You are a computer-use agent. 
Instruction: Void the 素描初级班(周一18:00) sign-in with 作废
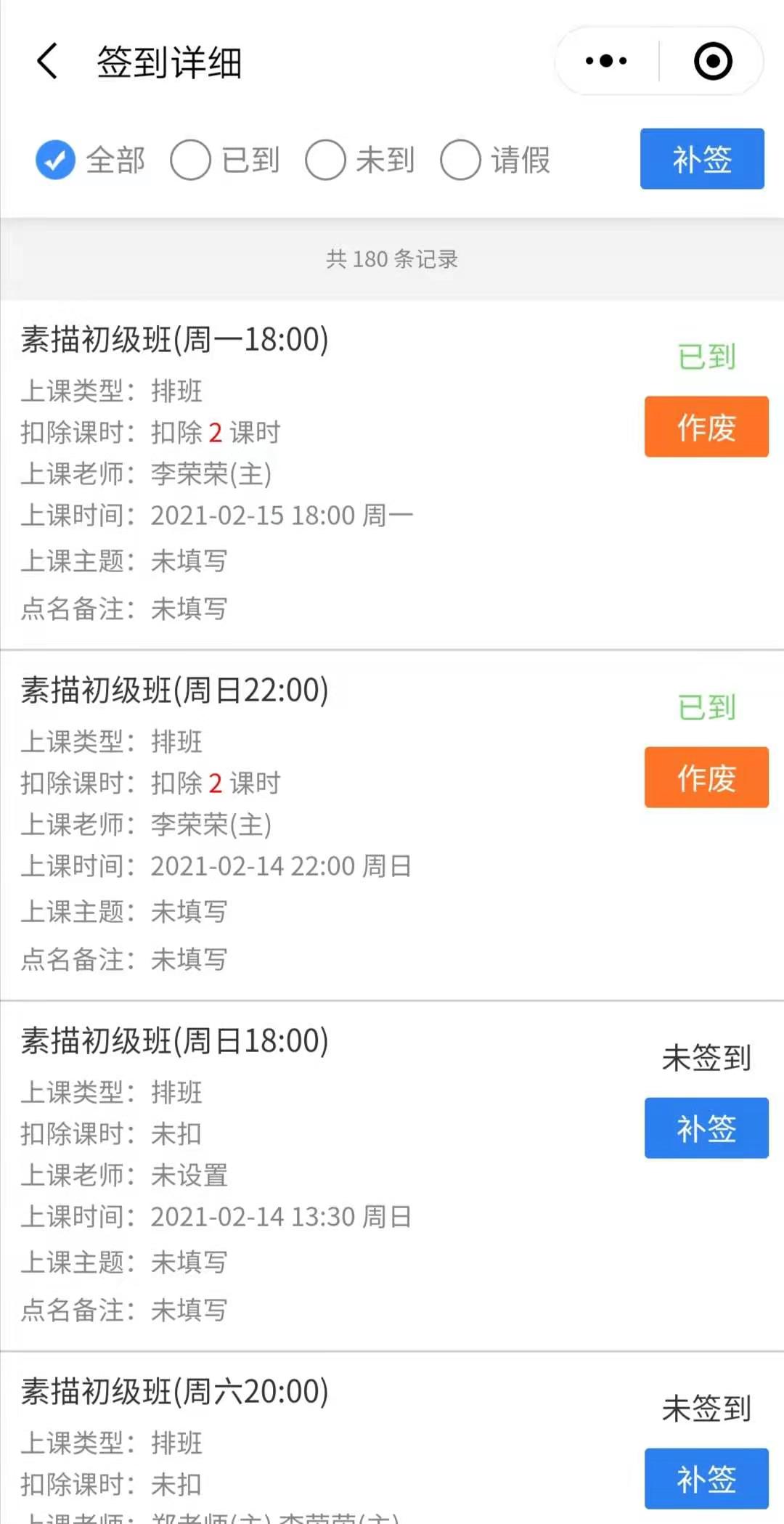pos(706,427)
